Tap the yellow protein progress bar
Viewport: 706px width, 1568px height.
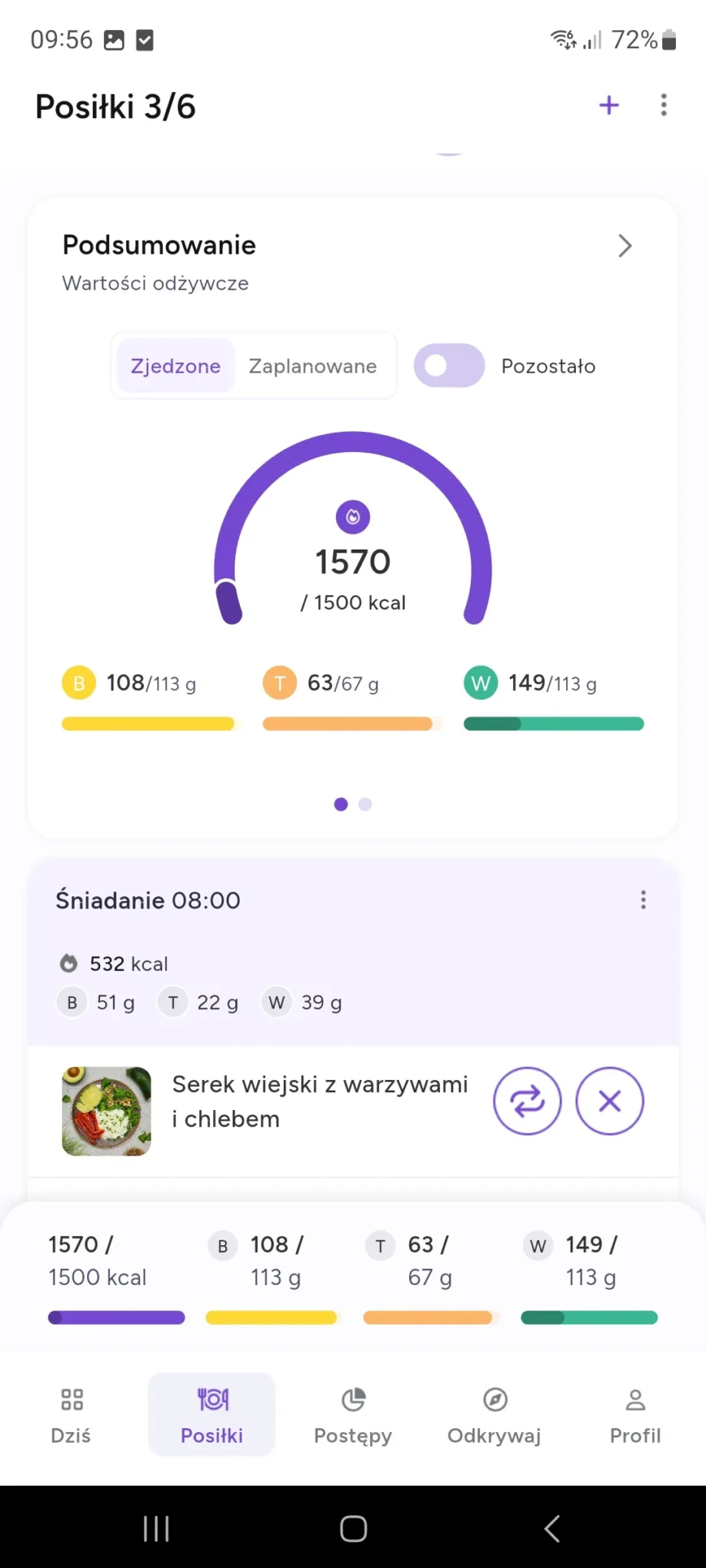pos(148,723)
